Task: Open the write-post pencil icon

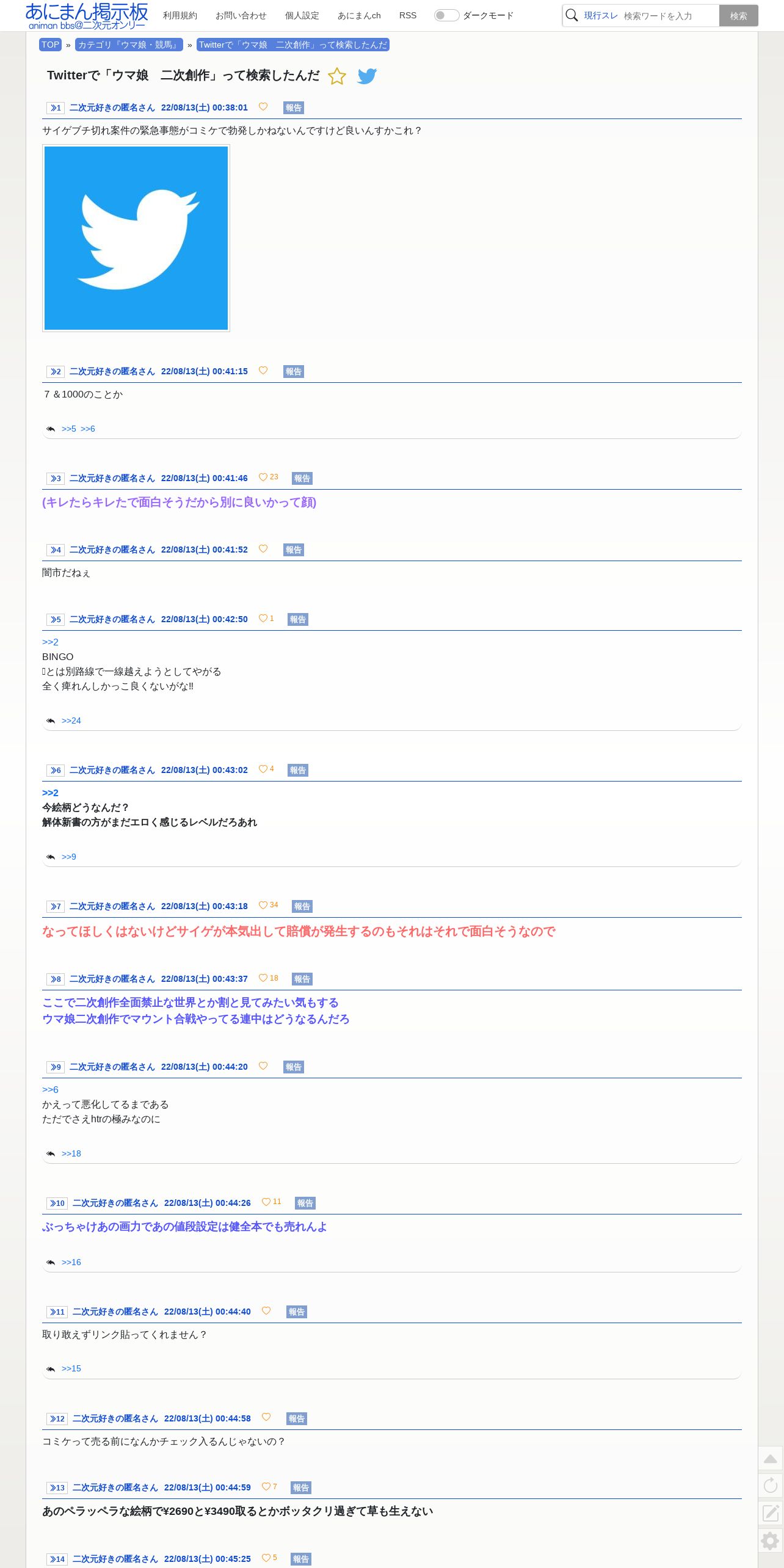Action: click(771, 1512)
